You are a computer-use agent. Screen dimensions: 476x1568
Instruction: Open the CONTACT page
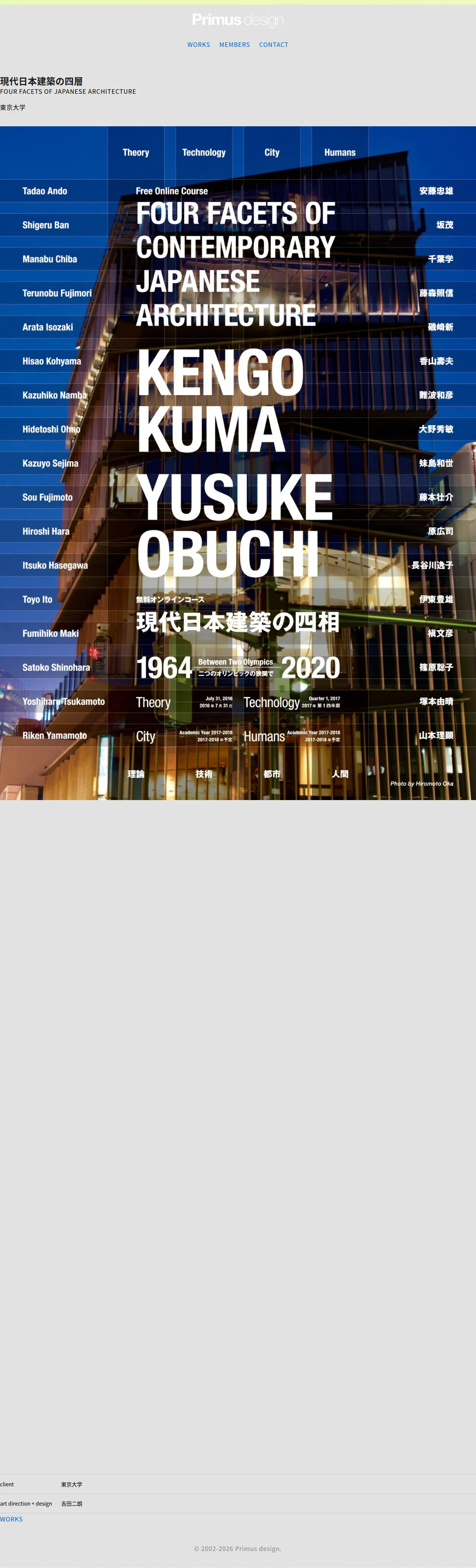tap(274, 45)
